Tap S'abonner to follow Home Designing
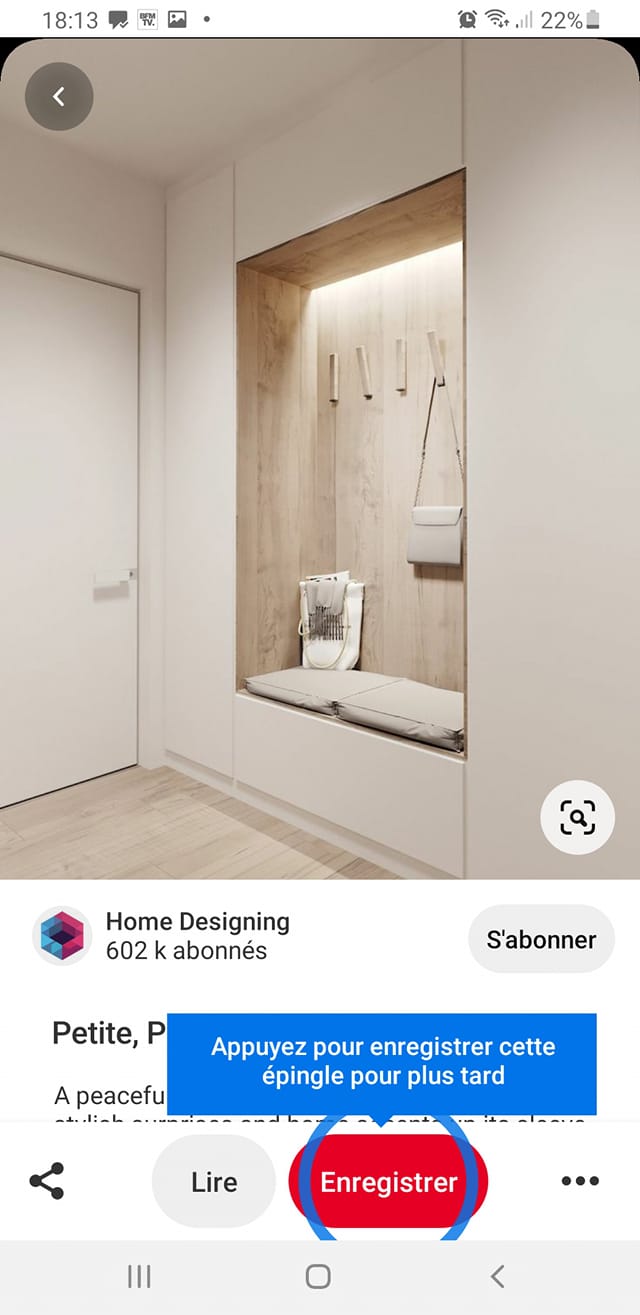The image size is (640, 1315). [541, 939]
